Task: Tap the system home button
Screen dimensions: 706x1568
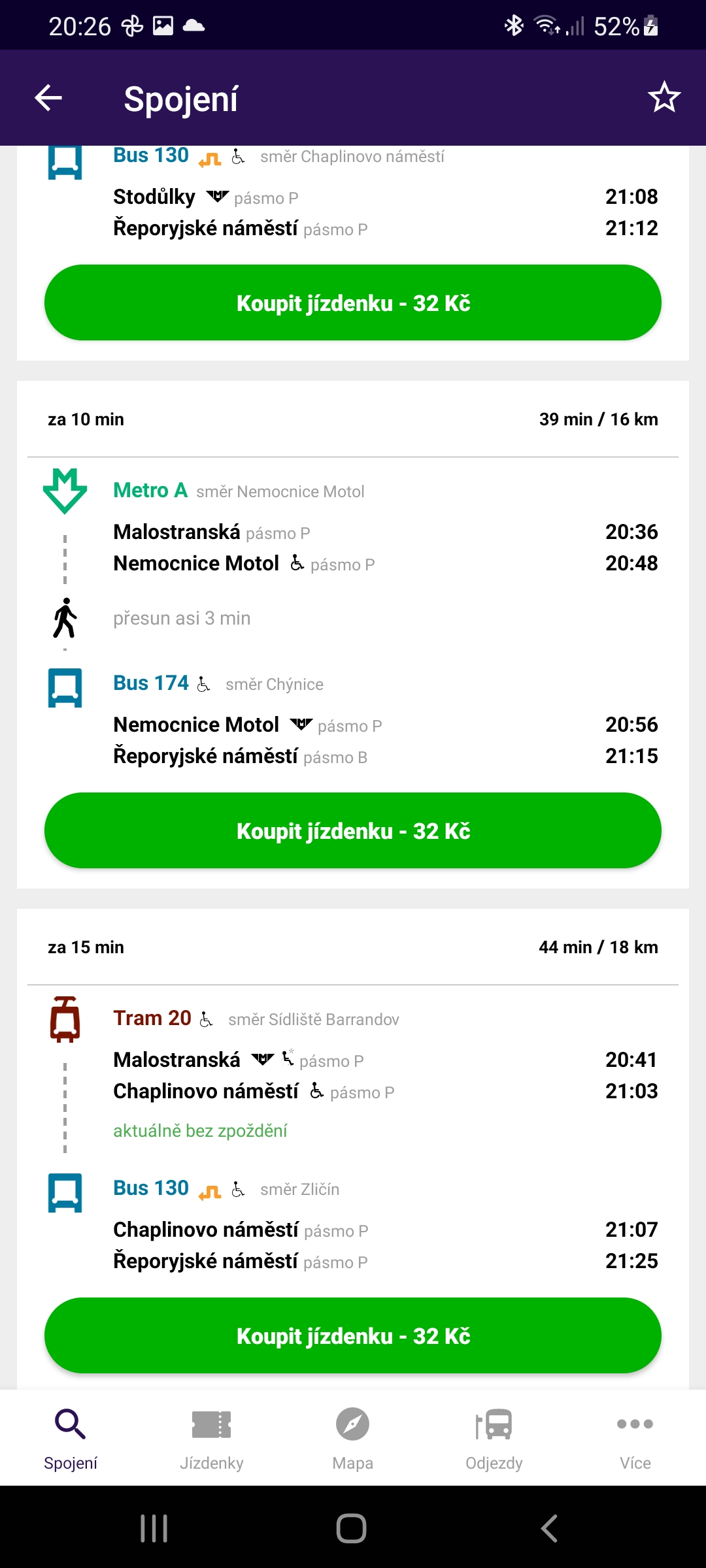Action: 352,1528
